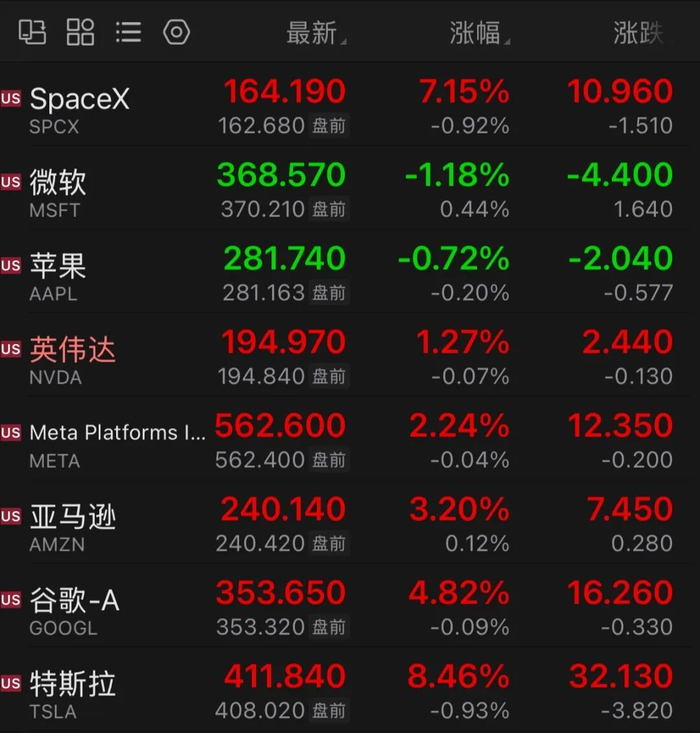Viewport: 700px width, 733px height.
Task: Switch to the split panel layout view
Action: [32, 32]
